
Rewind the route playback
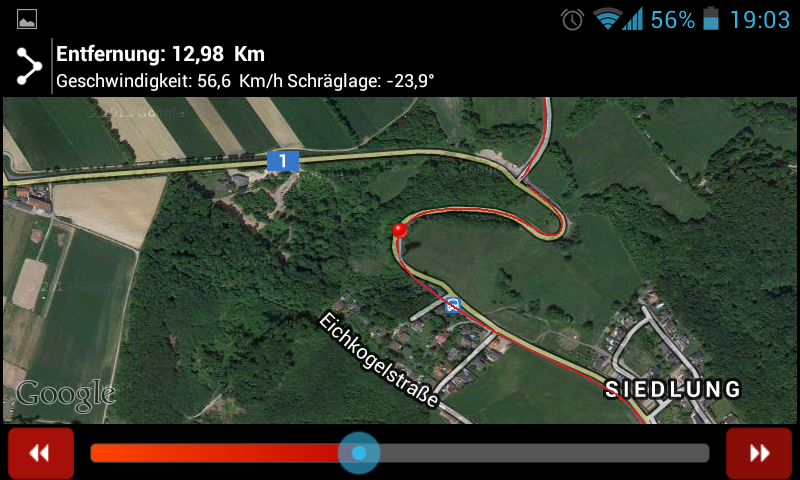pos(40,453)
